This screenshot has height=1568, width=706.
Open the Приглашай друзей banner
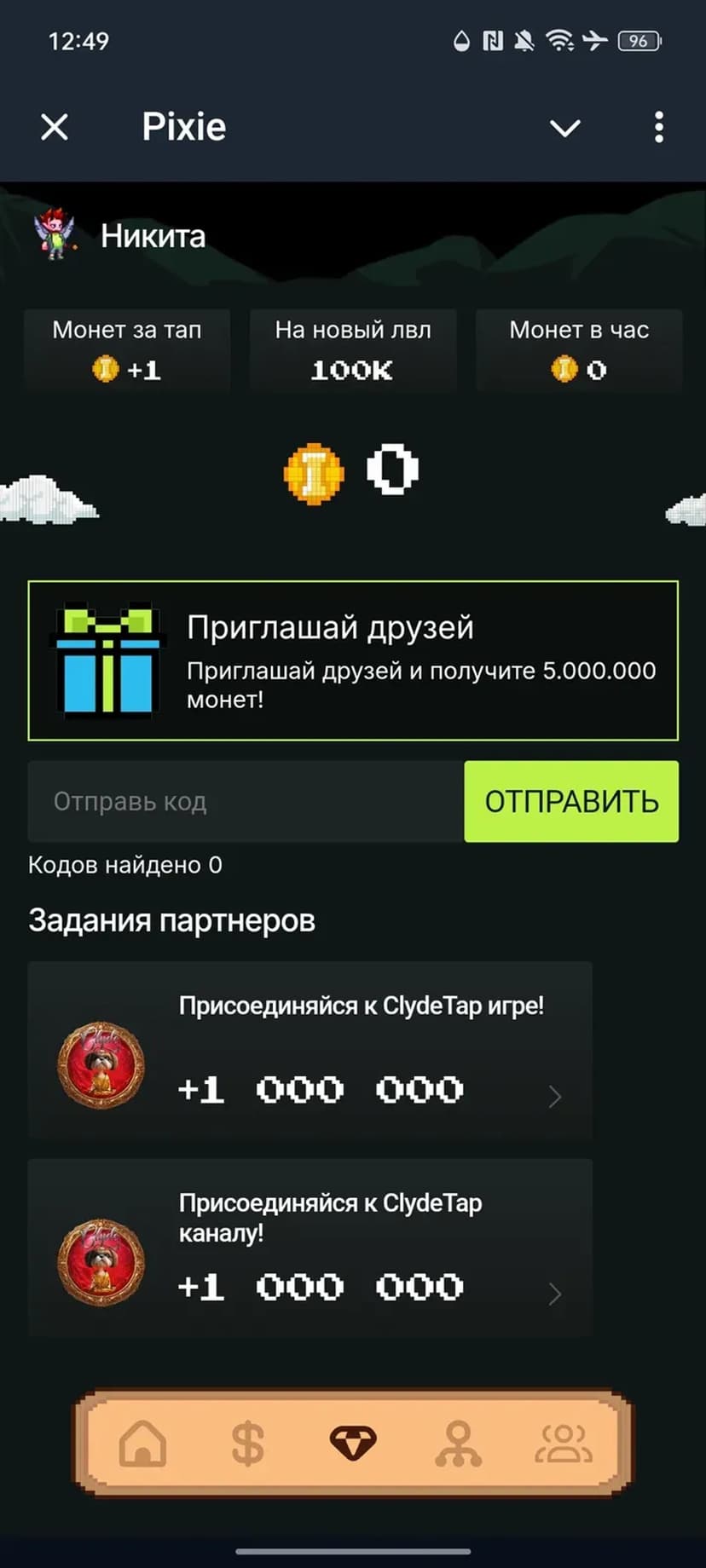353,660
